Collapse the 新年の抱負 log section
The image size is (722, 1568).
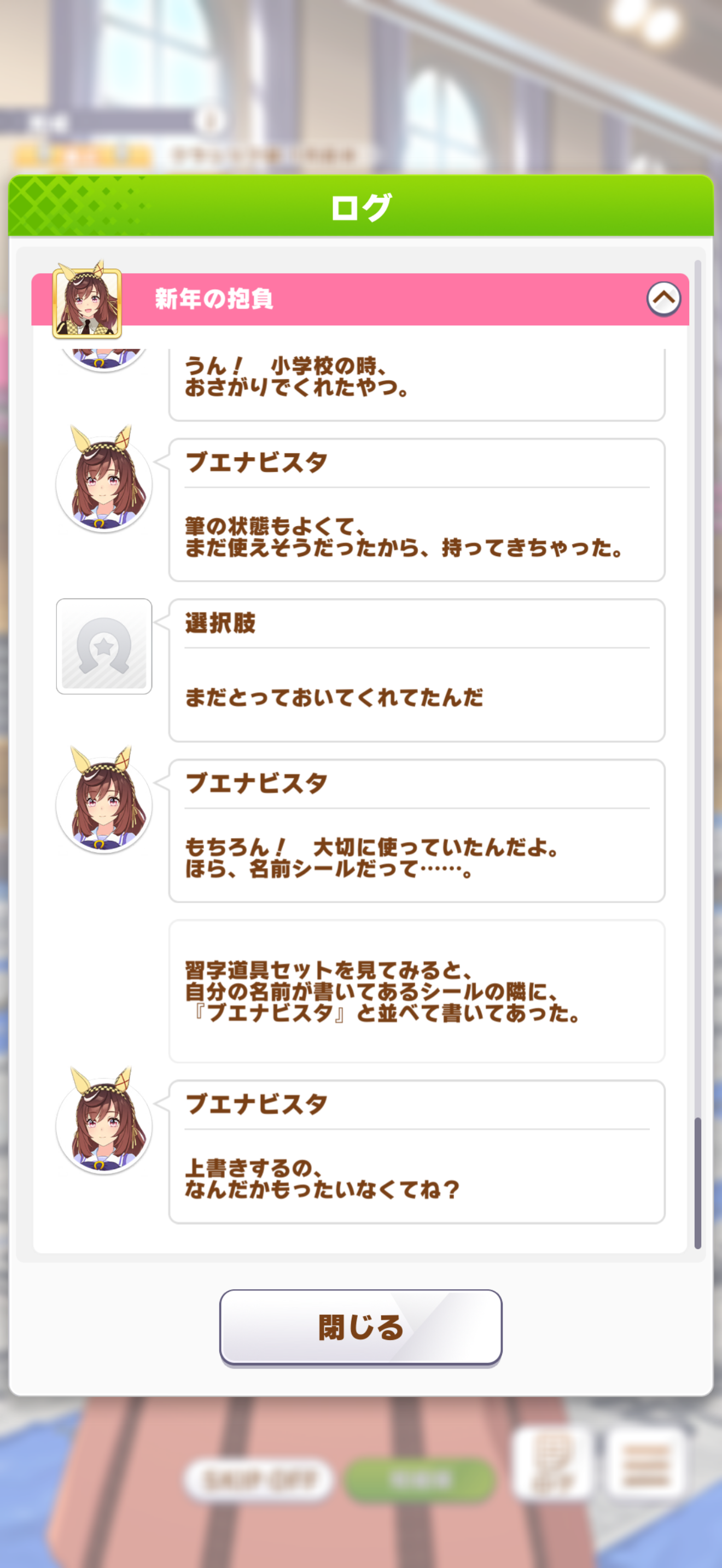tap(663, 299)
